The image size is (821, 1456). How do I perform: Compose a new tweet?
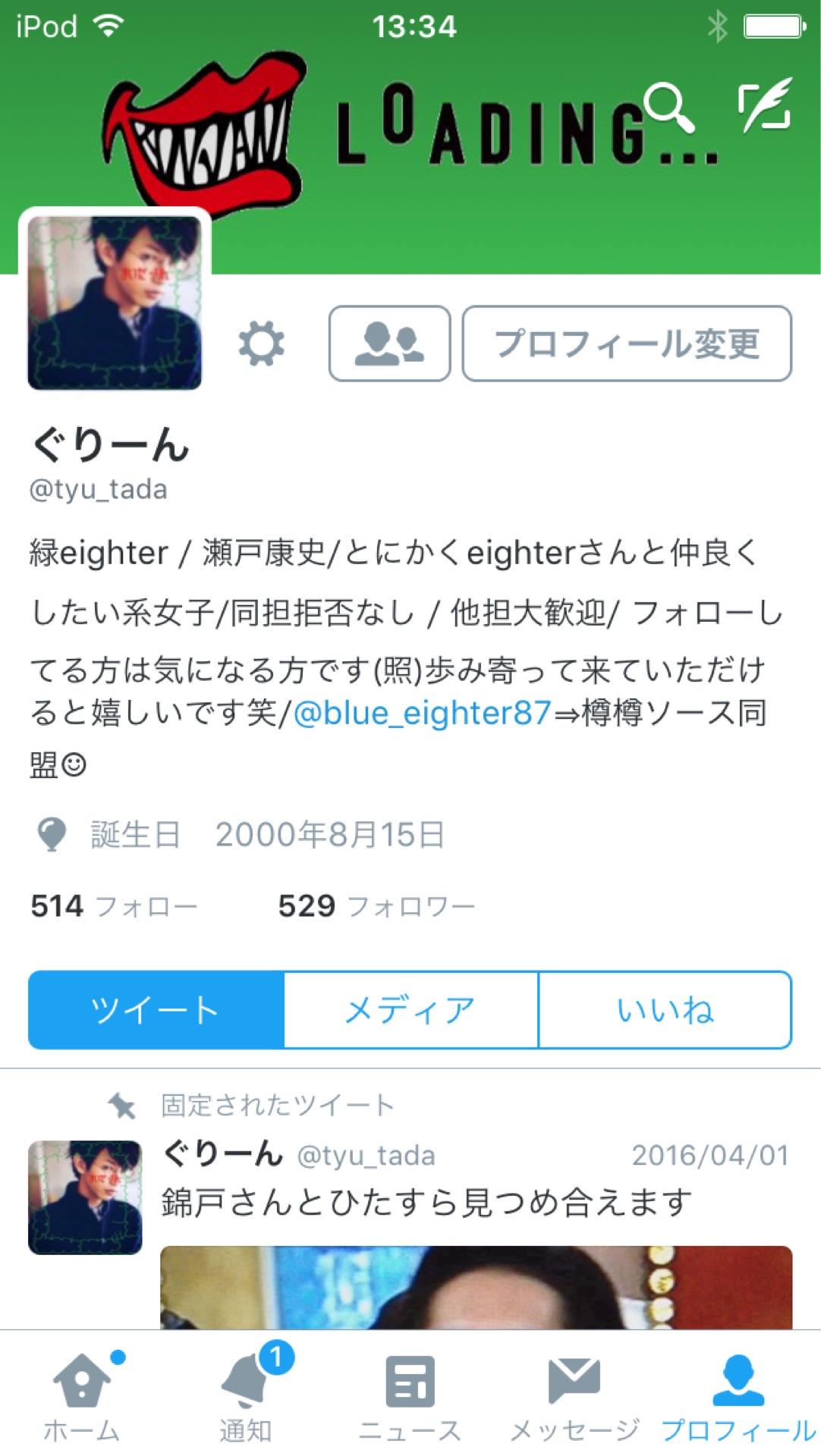coord(765,106)
